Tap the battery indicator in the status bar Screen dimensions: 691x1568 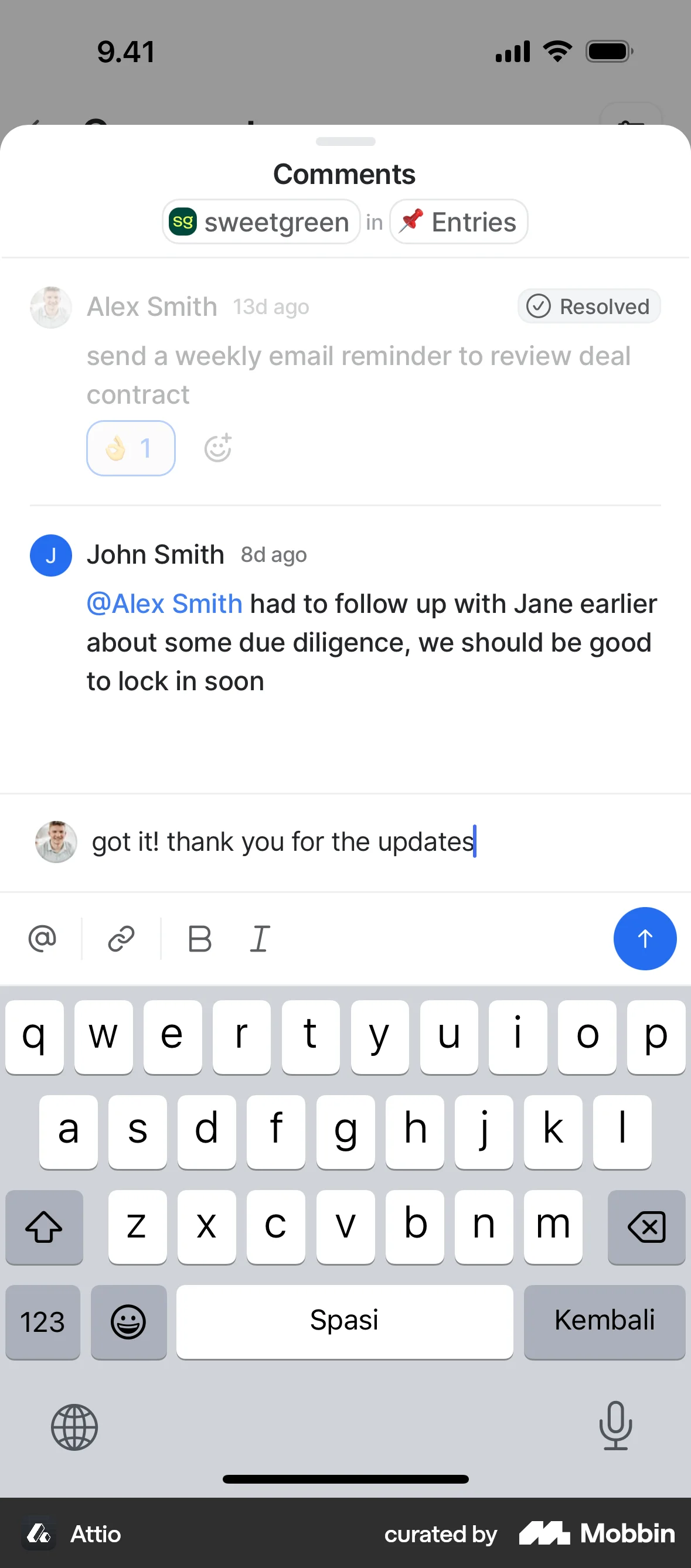point(610,52)
